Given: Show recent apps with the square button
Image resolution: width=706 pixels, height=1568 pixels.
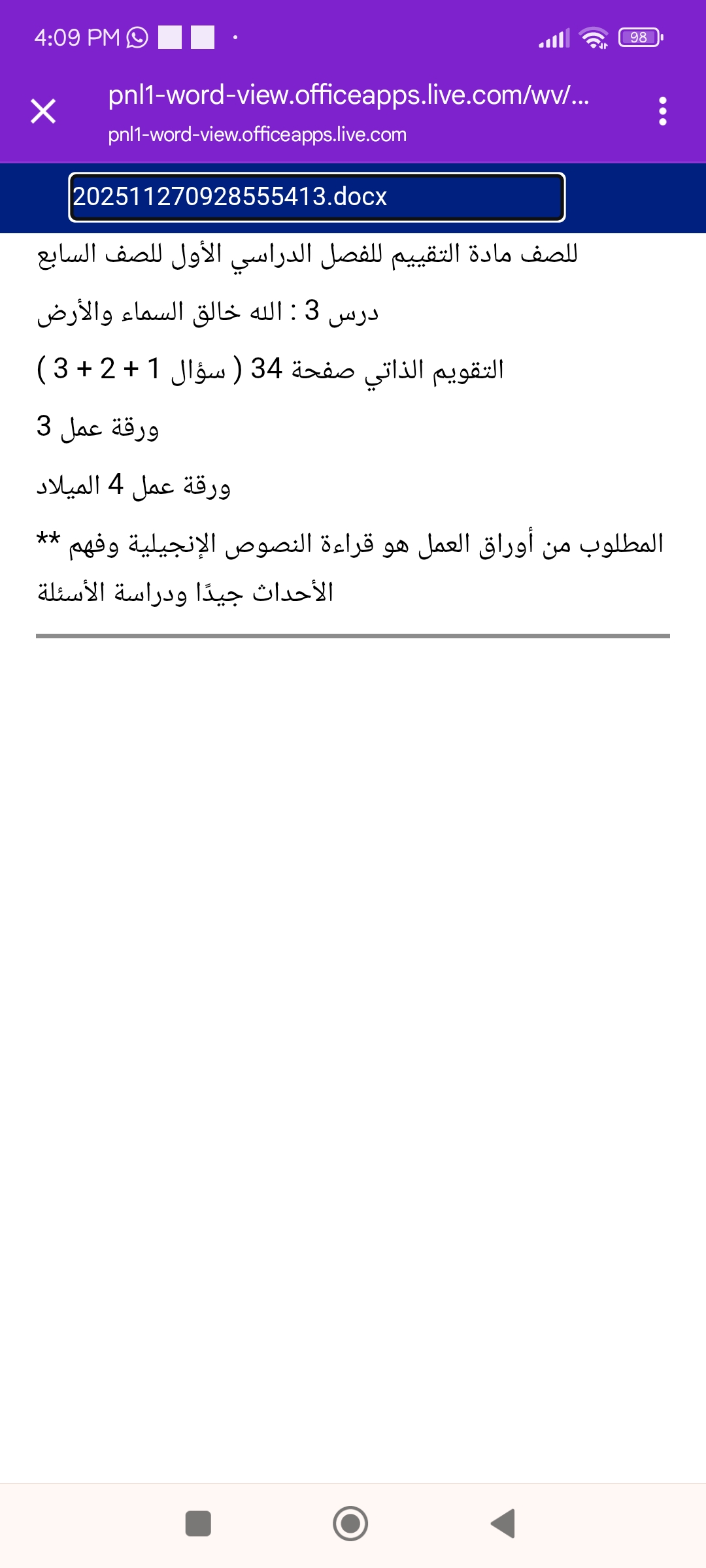Looking at the screenshot, I should (198, 1524).
